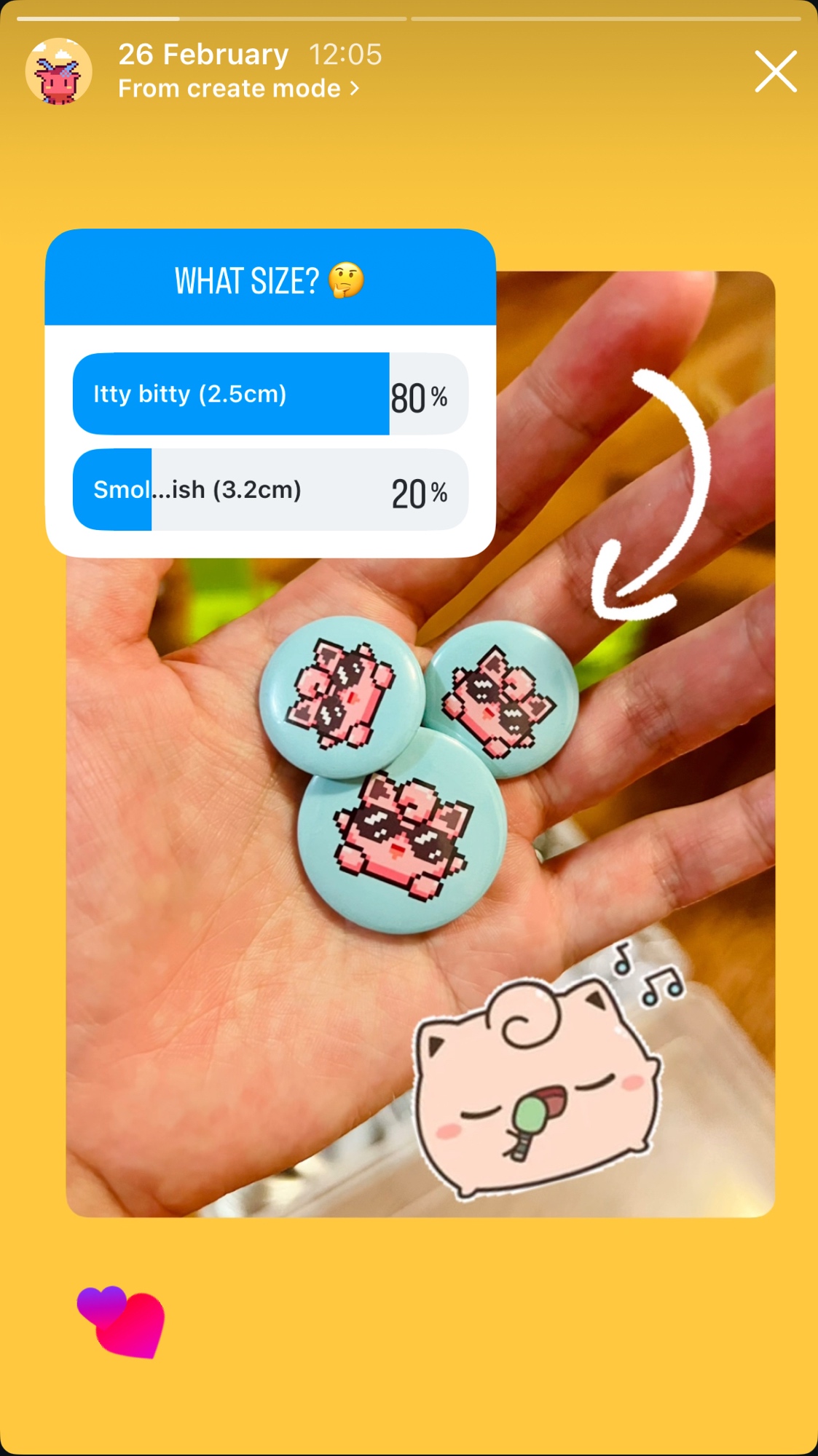Viewport: 818px width, 1456px height.
Task: Select the 'Smol...ish (3.2cm)' poll option
Action: [x=270, y=489]
